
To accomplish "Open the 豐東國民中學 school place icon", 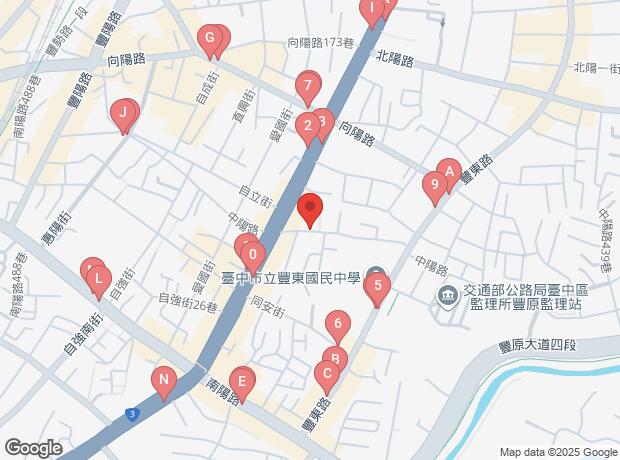I will (376, 274).
